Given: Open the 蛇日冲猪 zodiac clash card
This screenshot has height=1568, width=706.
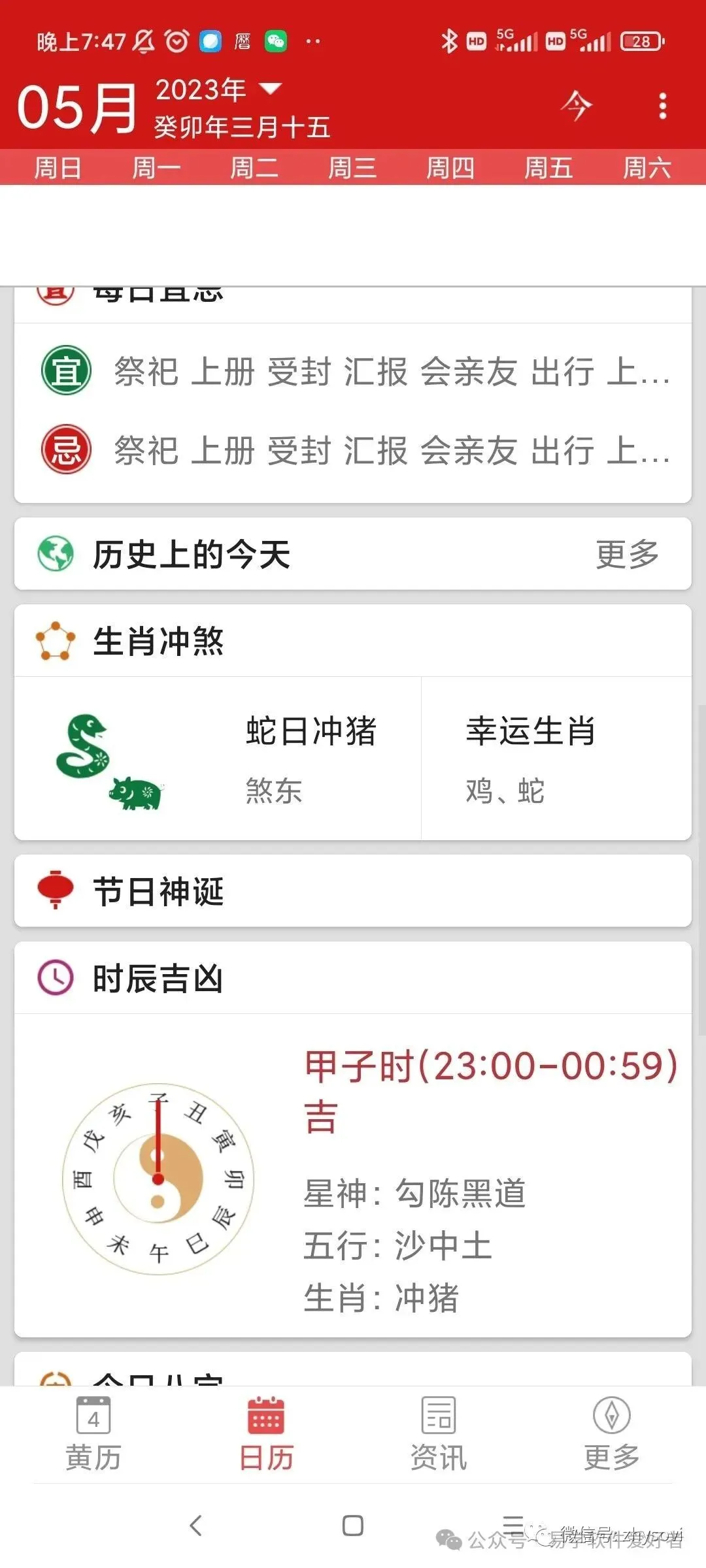Looking at the screenshot, I should tap(218, 758).
